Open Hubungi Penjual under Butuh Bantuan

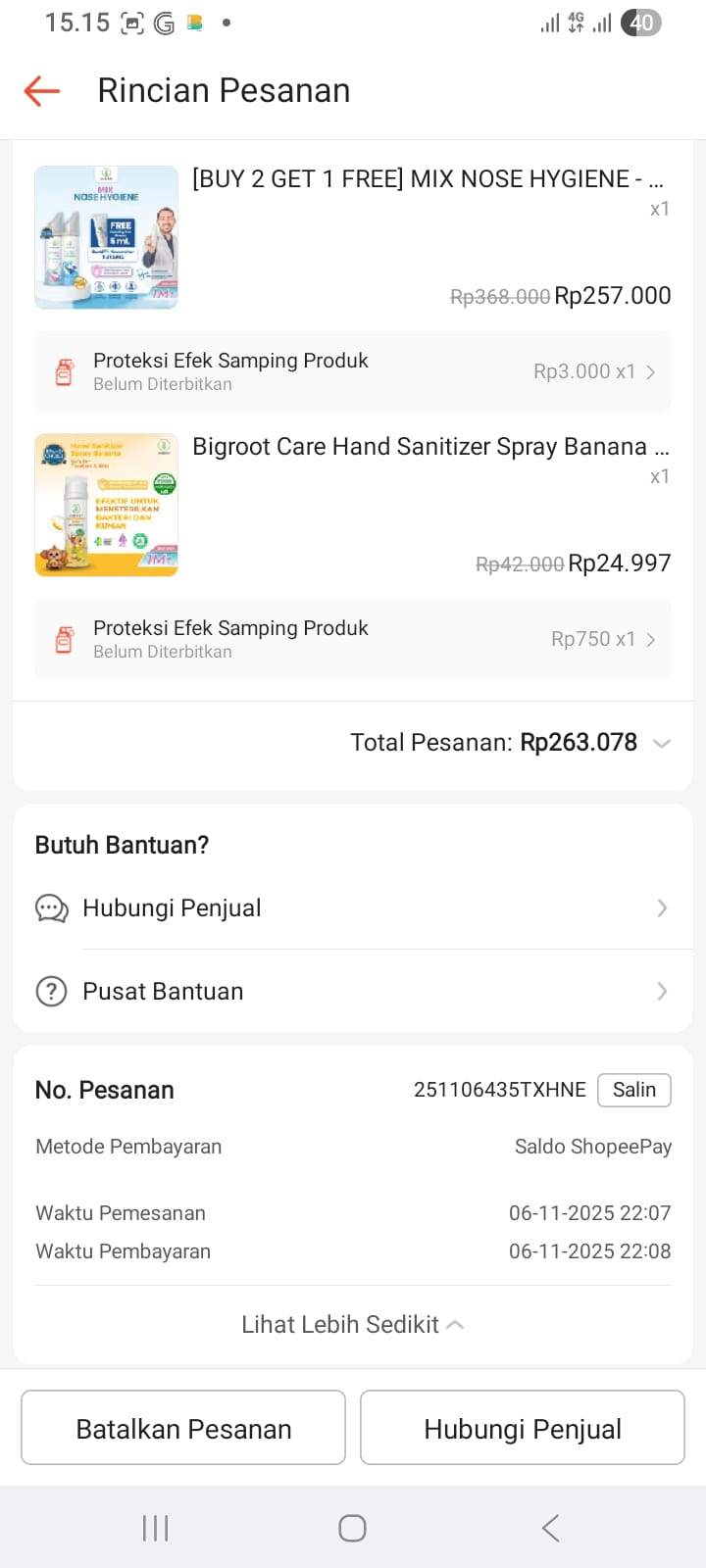353,908
